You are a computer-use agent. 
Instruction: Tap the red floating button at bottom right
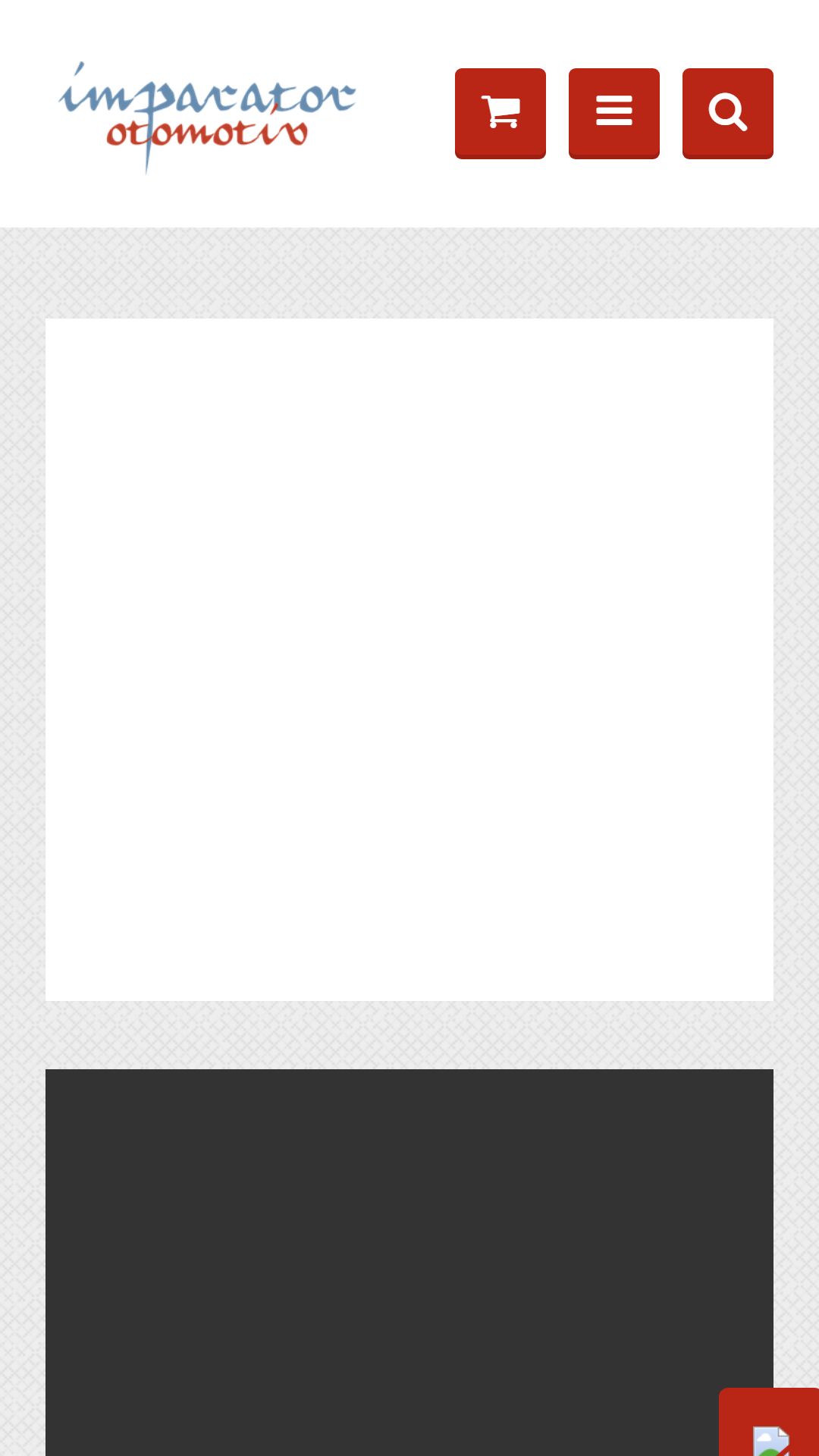click(769, 1422)
